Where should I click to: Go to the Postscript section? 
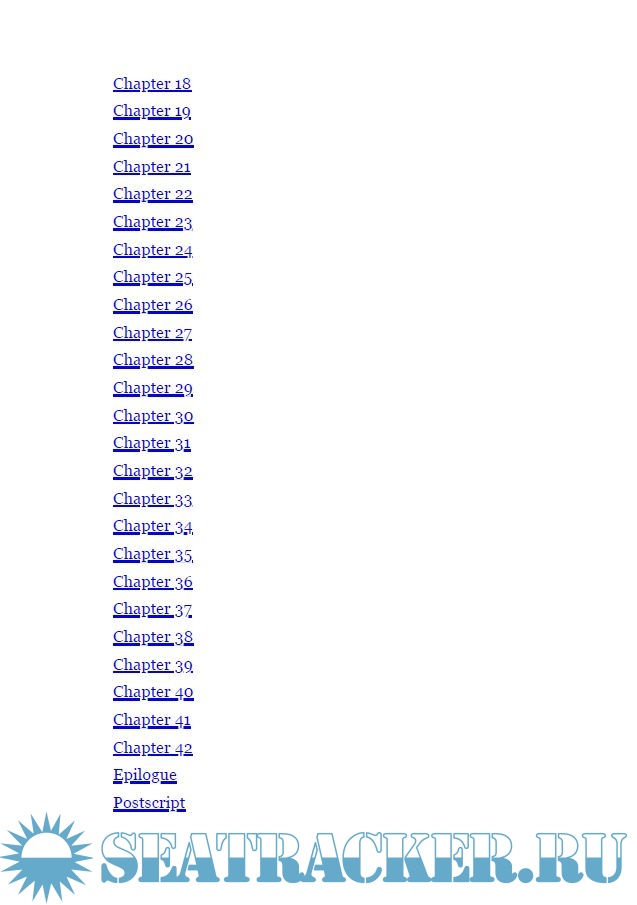(x=149, y=803)
